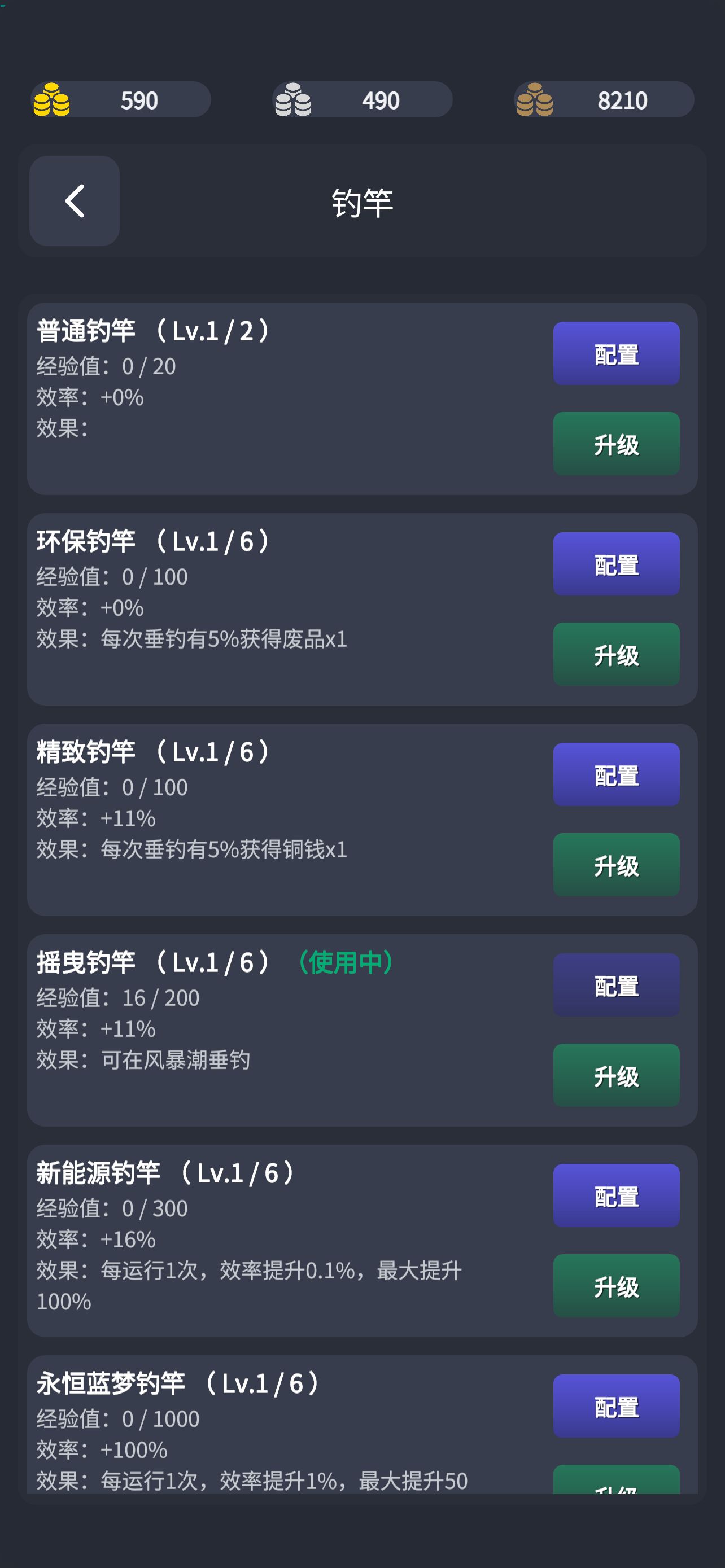Click the copper coin currency icon
This screenshot has height=1568, width=725.
[x=536, y=100]
